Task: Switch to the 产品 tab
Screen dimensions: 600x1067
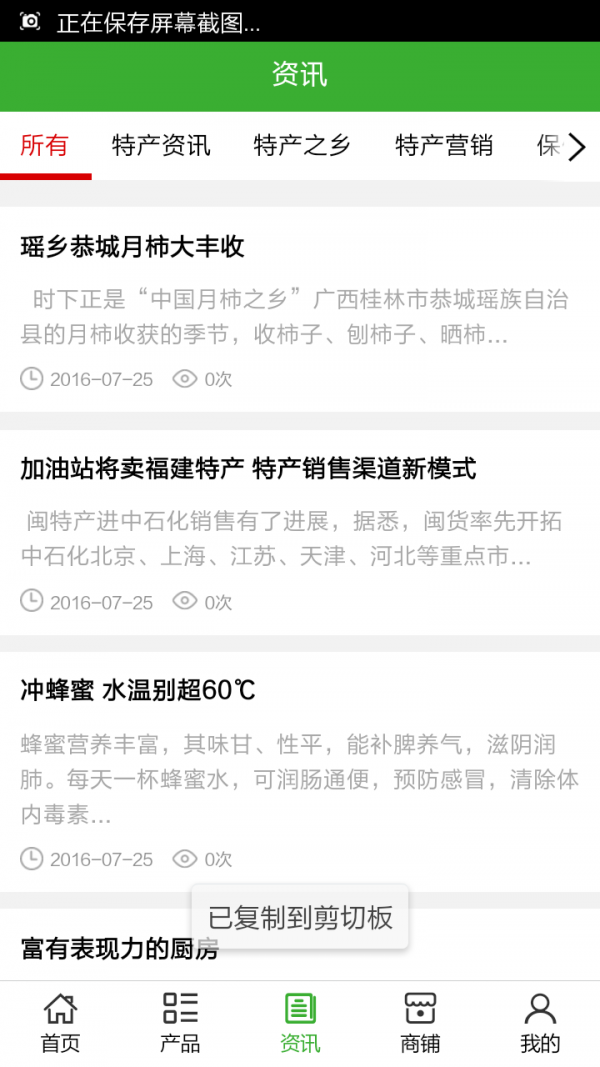Action: point(180,1023)
